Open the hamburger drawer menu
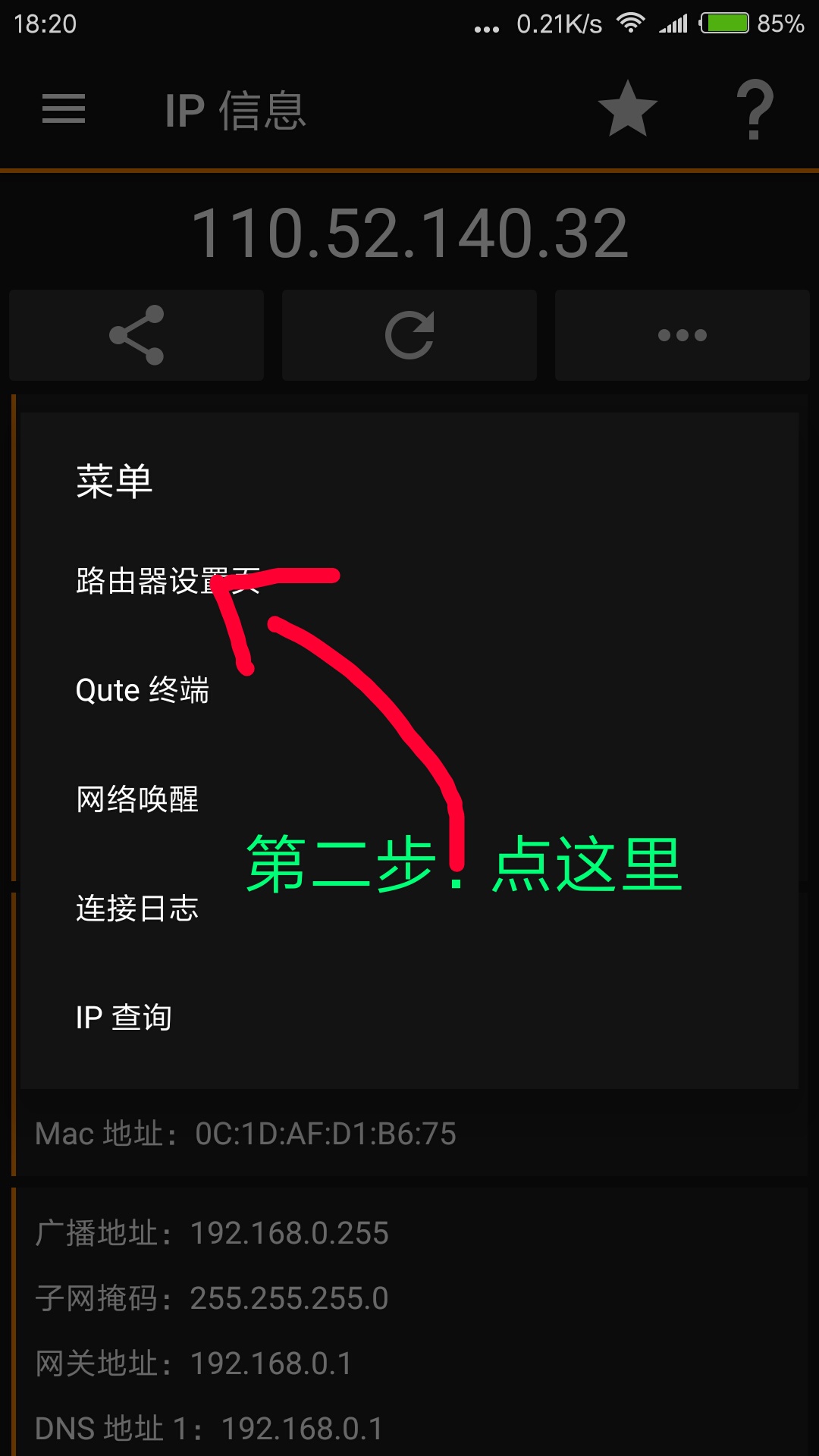The height and width of the screenshot is (1456, 819). [64, 109]
